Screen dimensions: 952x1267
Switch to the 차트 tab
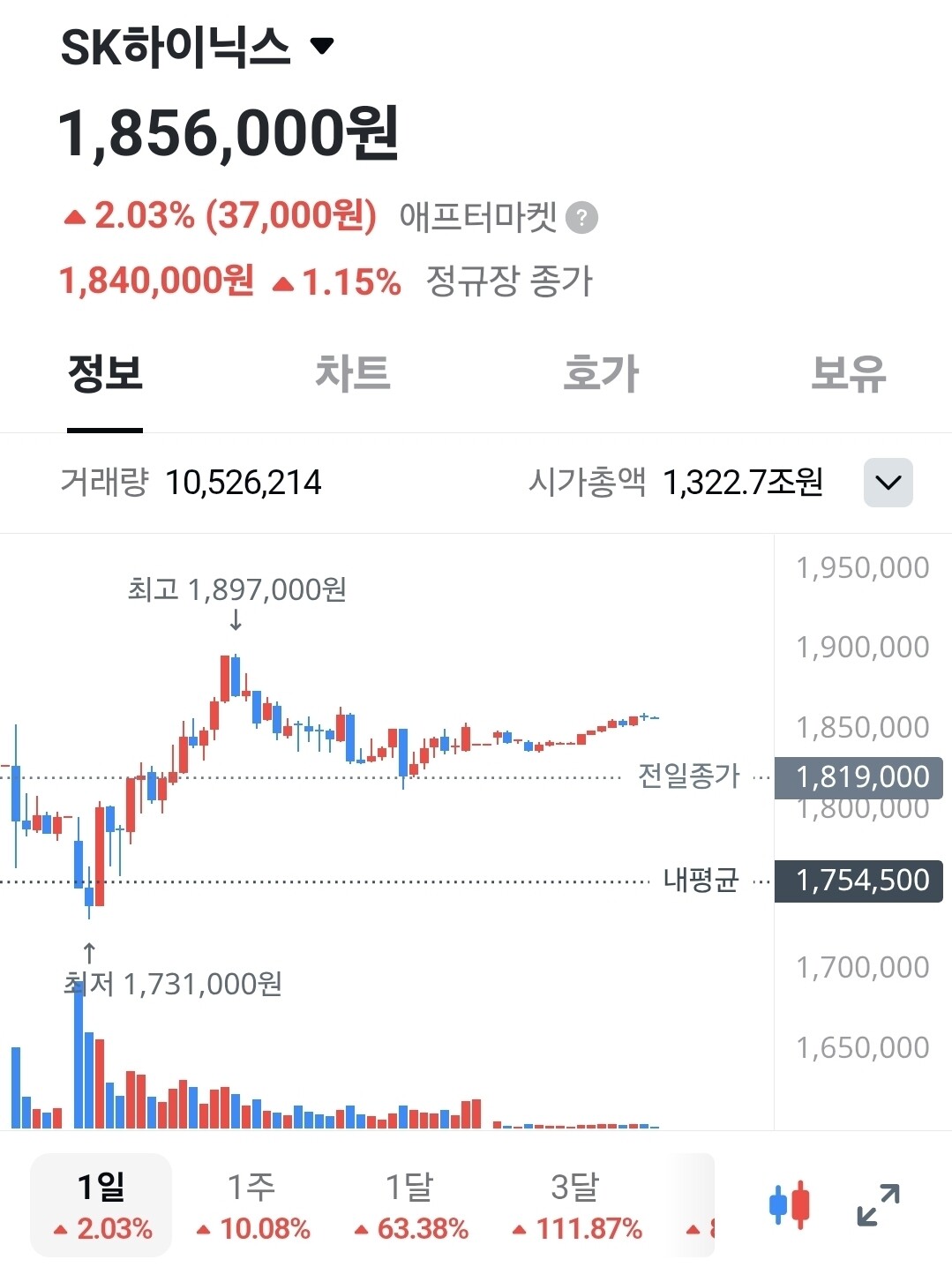353,373
